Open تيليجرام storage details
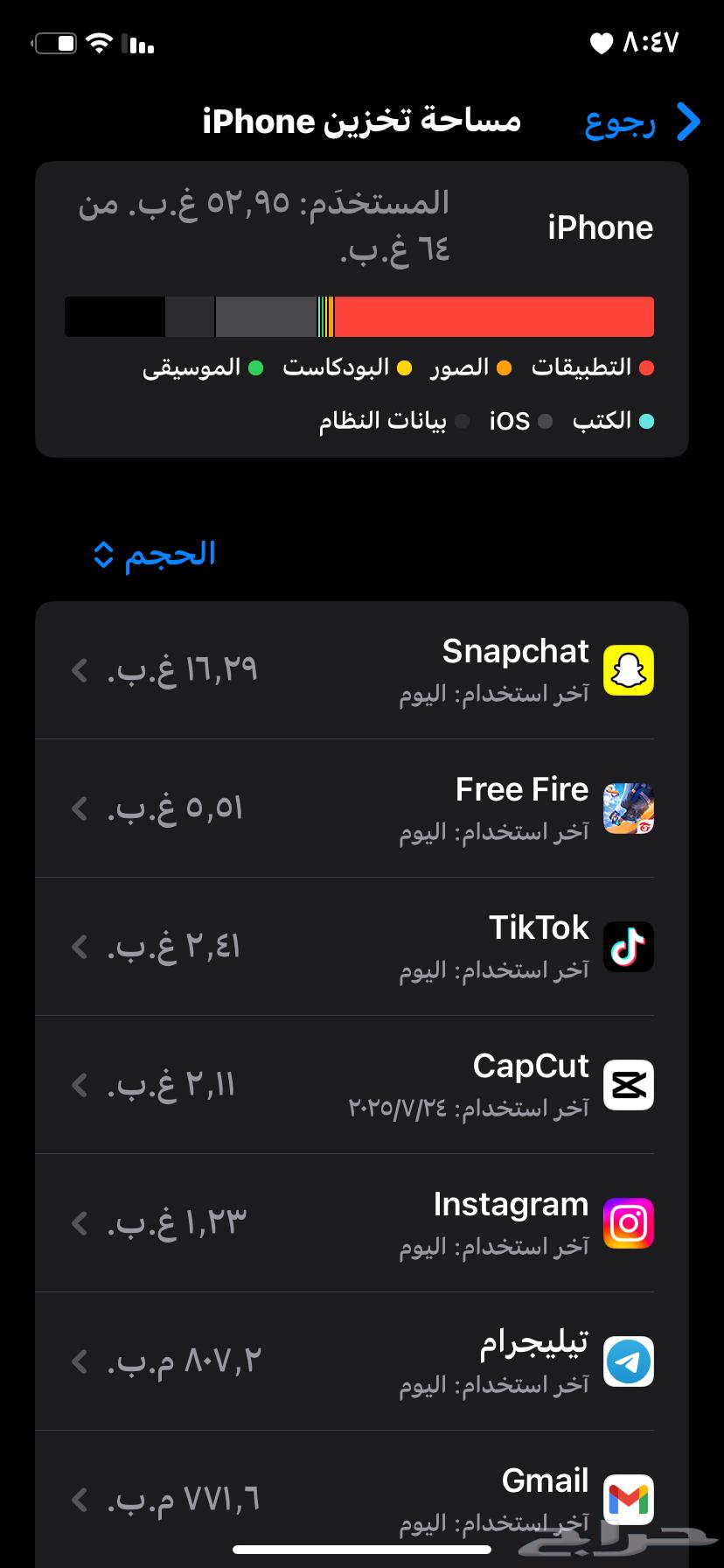Screen dimensions: 724x1568 tap(362, 1361)
